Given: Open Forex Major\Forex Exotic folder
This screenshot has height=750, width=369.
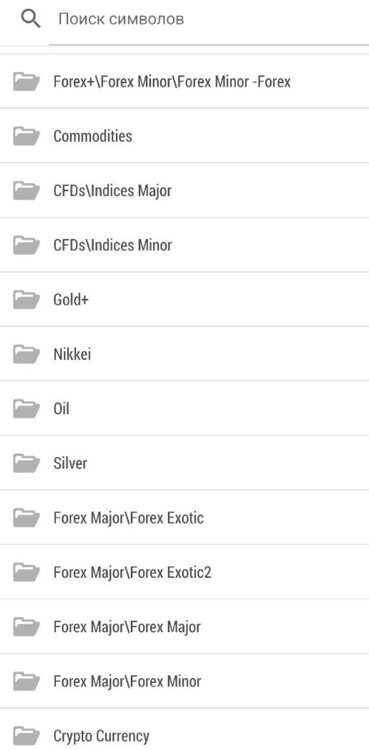Looking at the screenshot, I should pos(184,518).
